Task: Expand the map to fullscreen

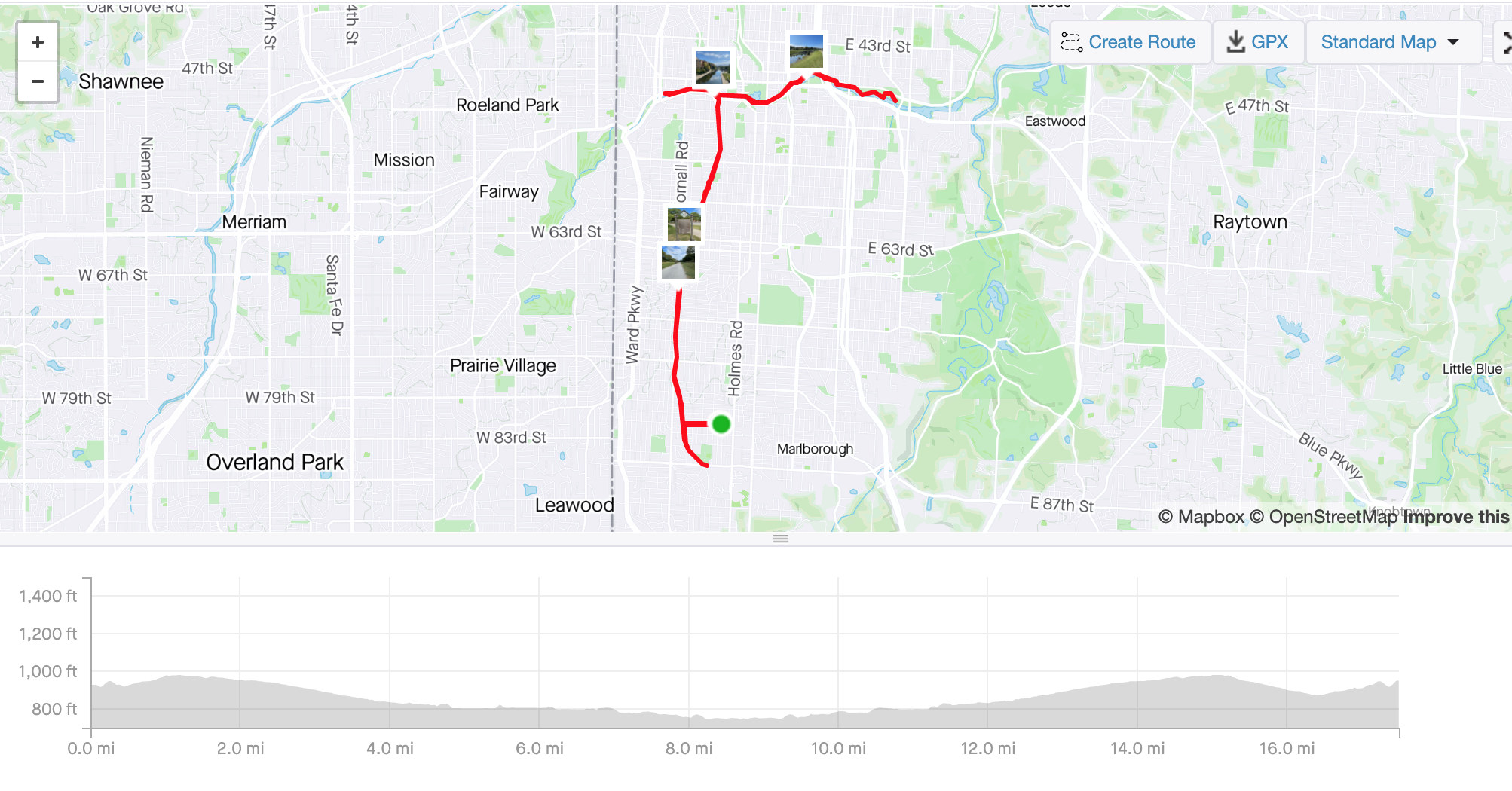Action: 1504,42
